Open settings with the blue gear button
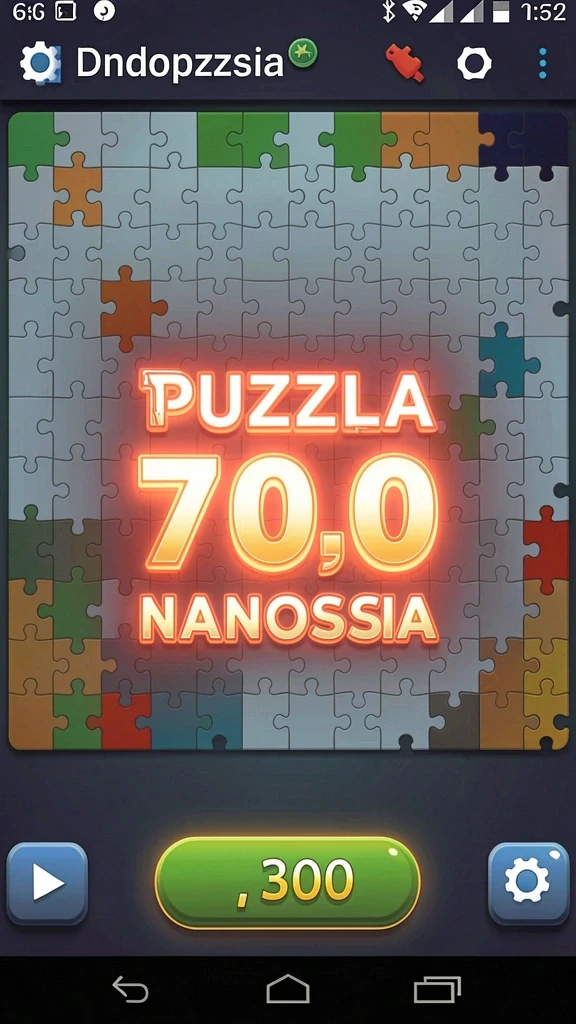Screen dimensions: 576x1024 tap(528, 884)
